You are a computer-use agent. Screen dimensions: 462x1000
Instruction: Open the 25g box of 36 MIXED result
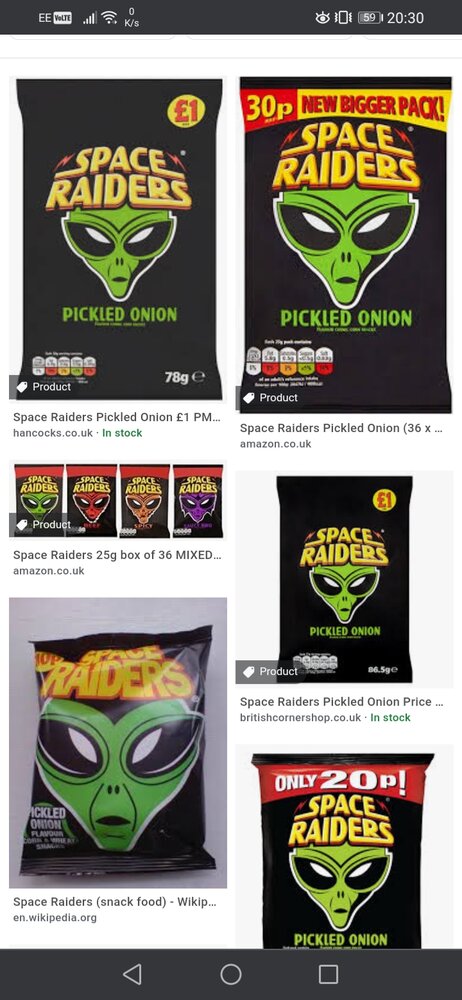119,501
